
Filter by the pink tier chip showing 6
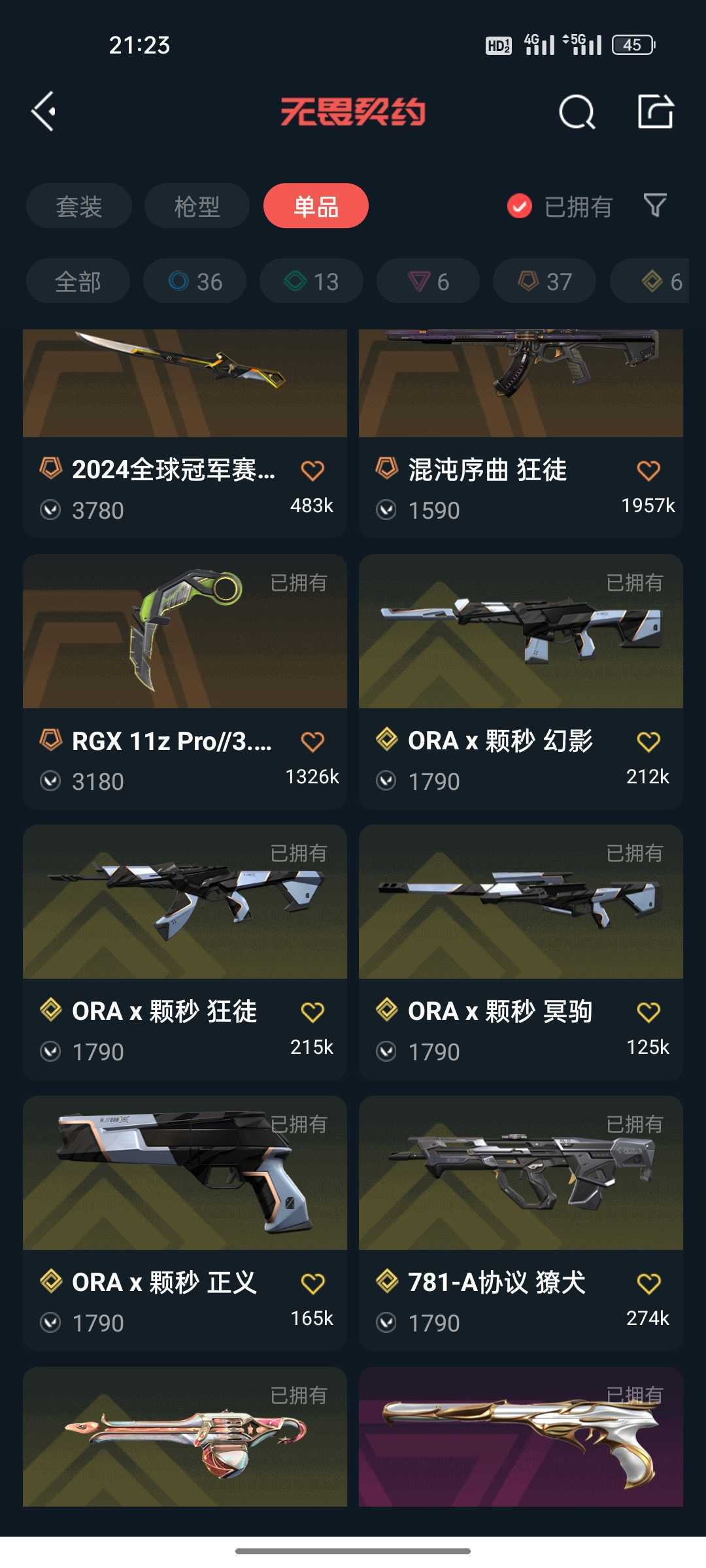(428, 282)
